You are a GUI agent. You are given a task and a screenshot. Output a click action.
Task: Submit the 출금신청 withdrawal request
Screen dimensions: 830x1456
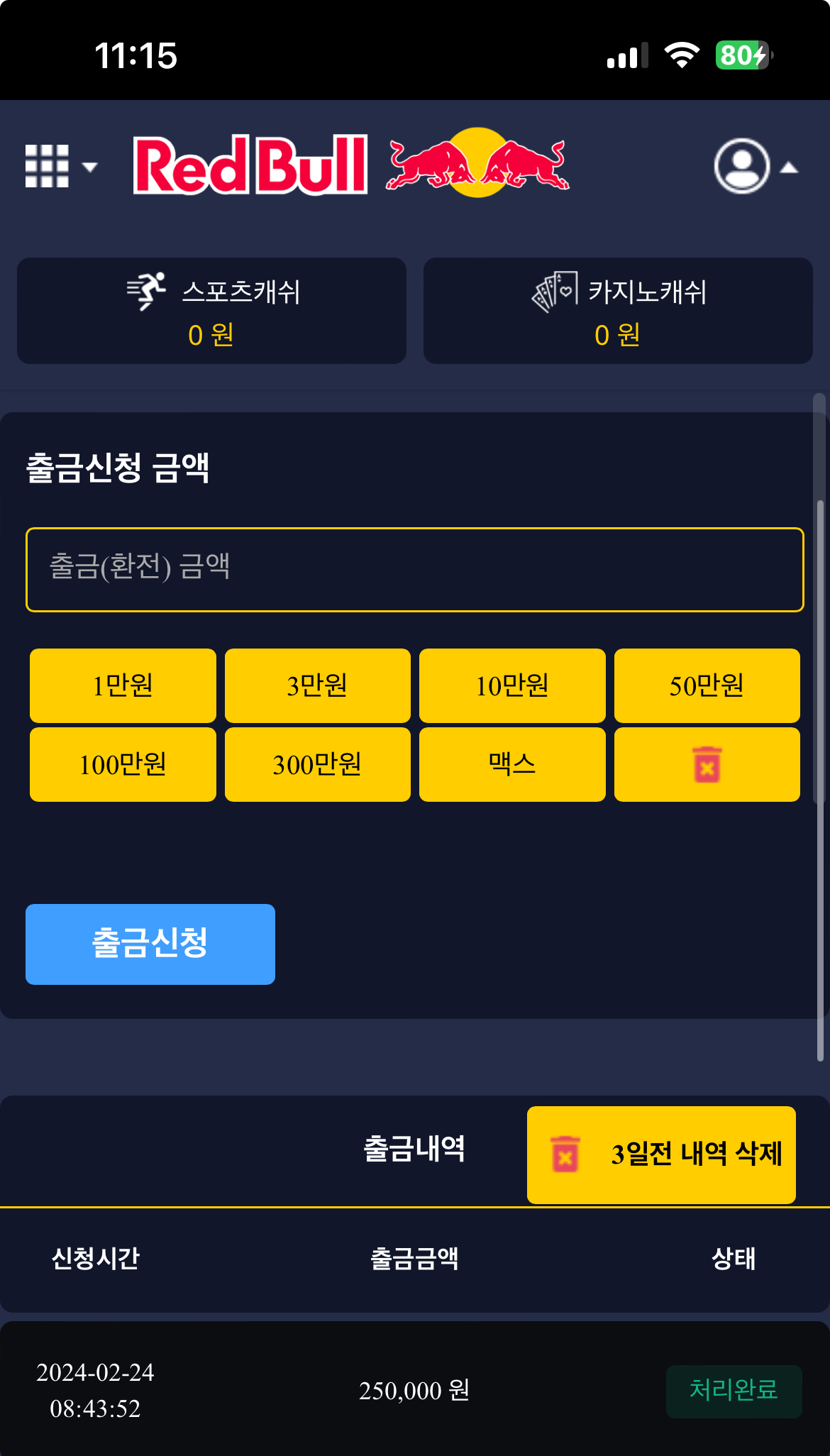point(150,944)
